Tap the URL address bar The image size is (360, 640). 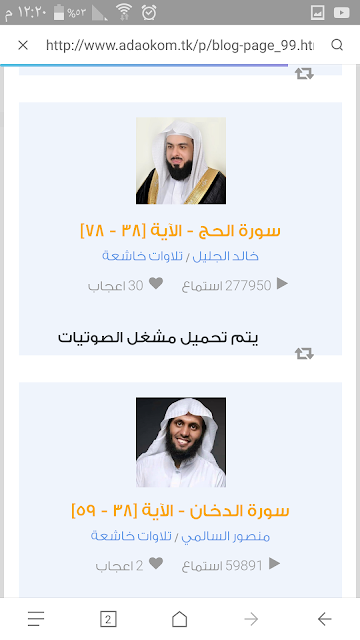coord(180,45)
